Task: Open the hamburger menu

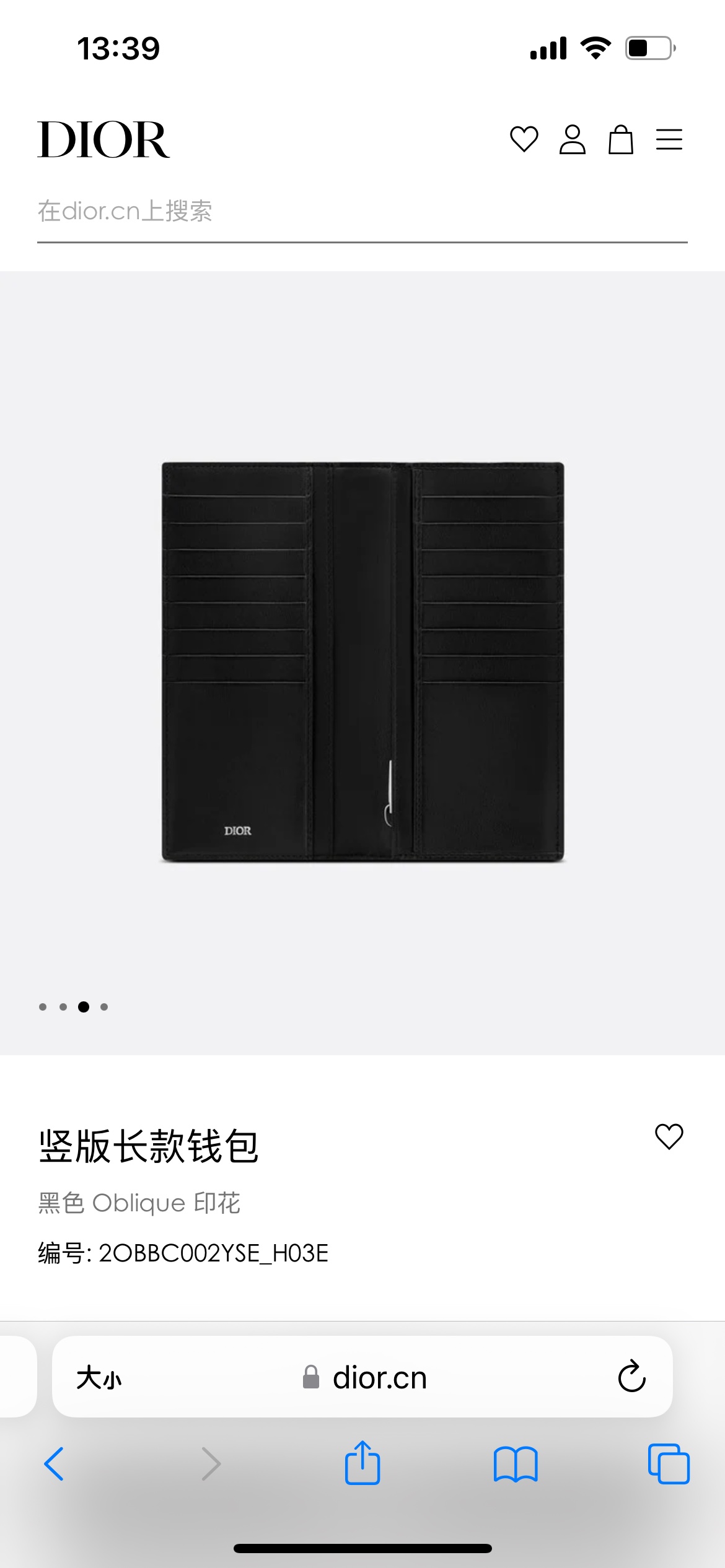Action: coord(669,139)
